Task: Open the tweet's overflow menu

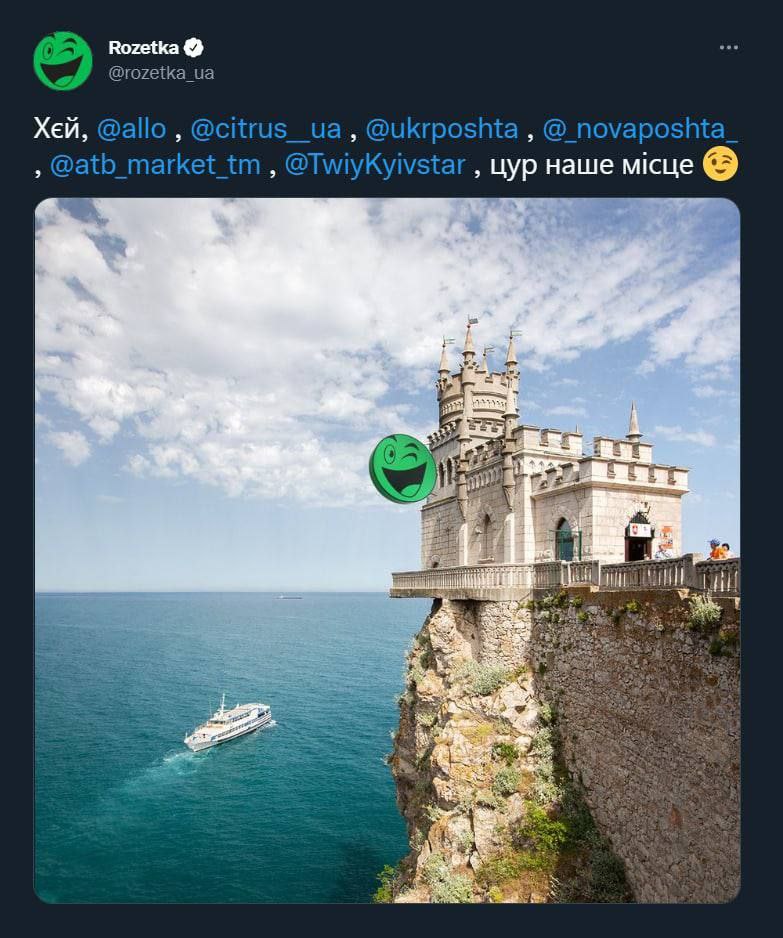Action: (x=729, y=47)
